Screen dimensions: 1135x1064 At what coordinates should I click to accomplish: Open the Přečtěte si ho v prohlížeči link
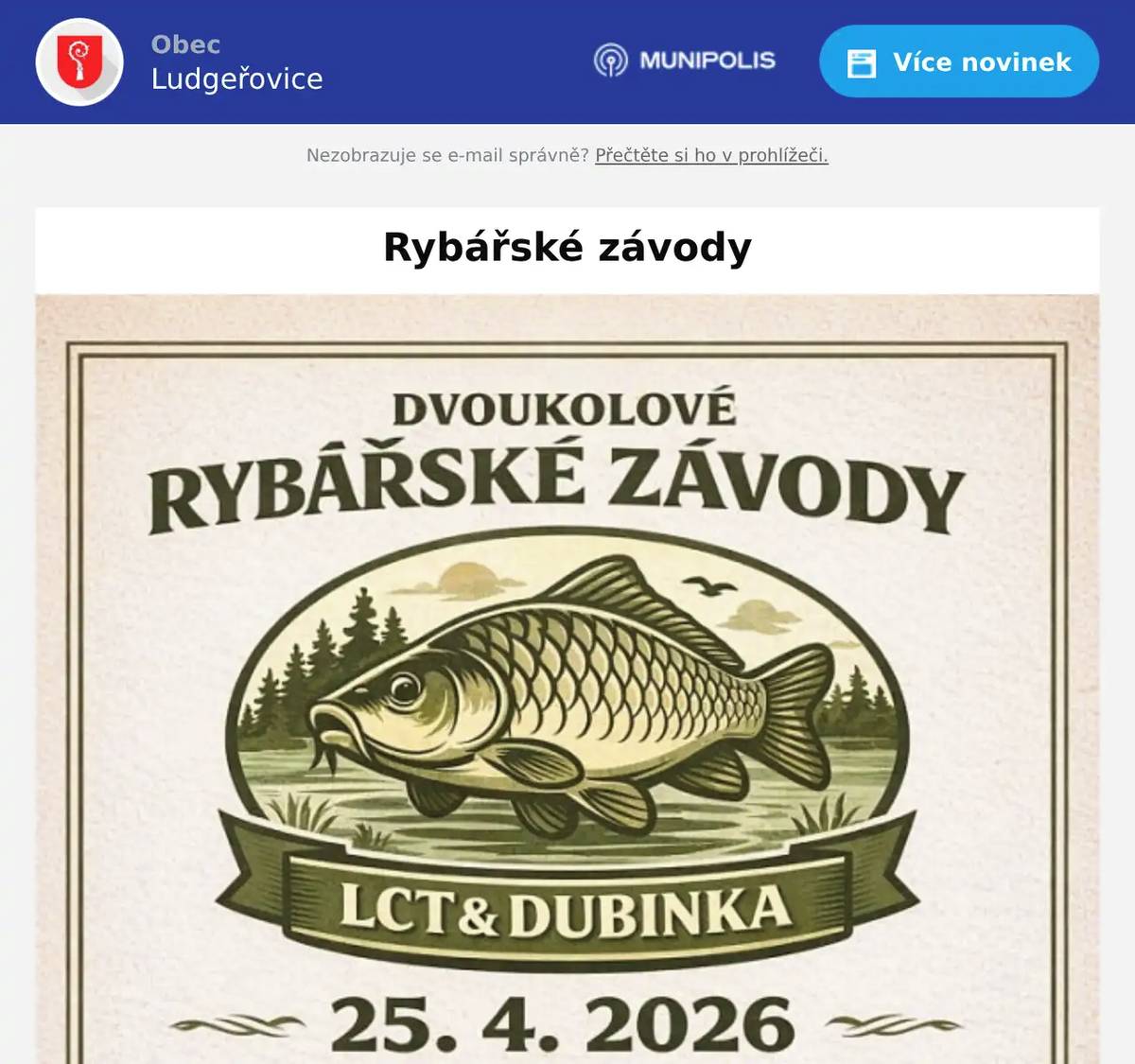711,155
